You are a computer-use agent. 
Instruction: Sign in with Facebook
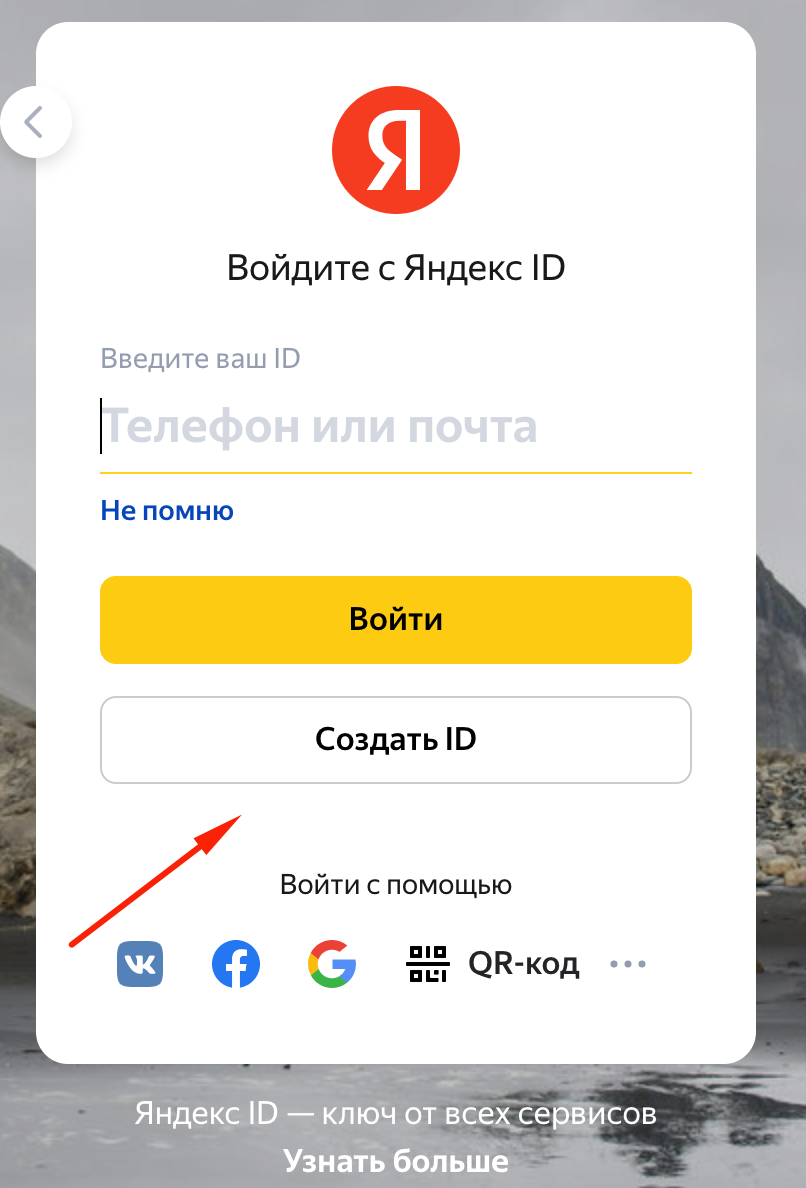click(236, 965)
